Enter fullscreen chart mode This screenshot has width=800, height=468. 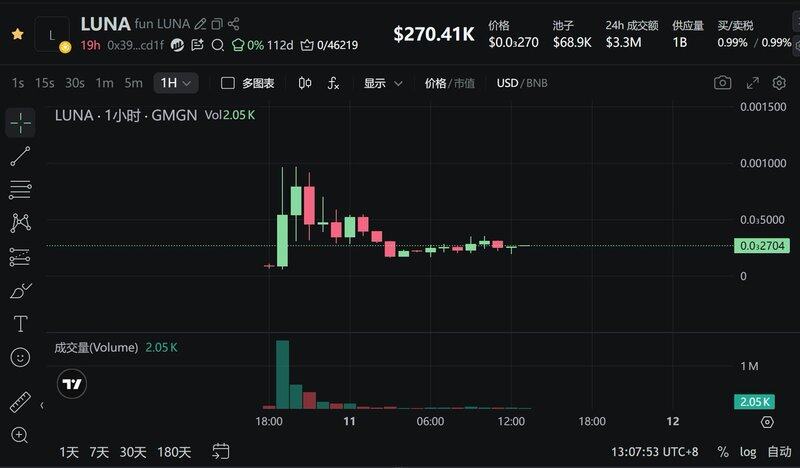point(779,83)
